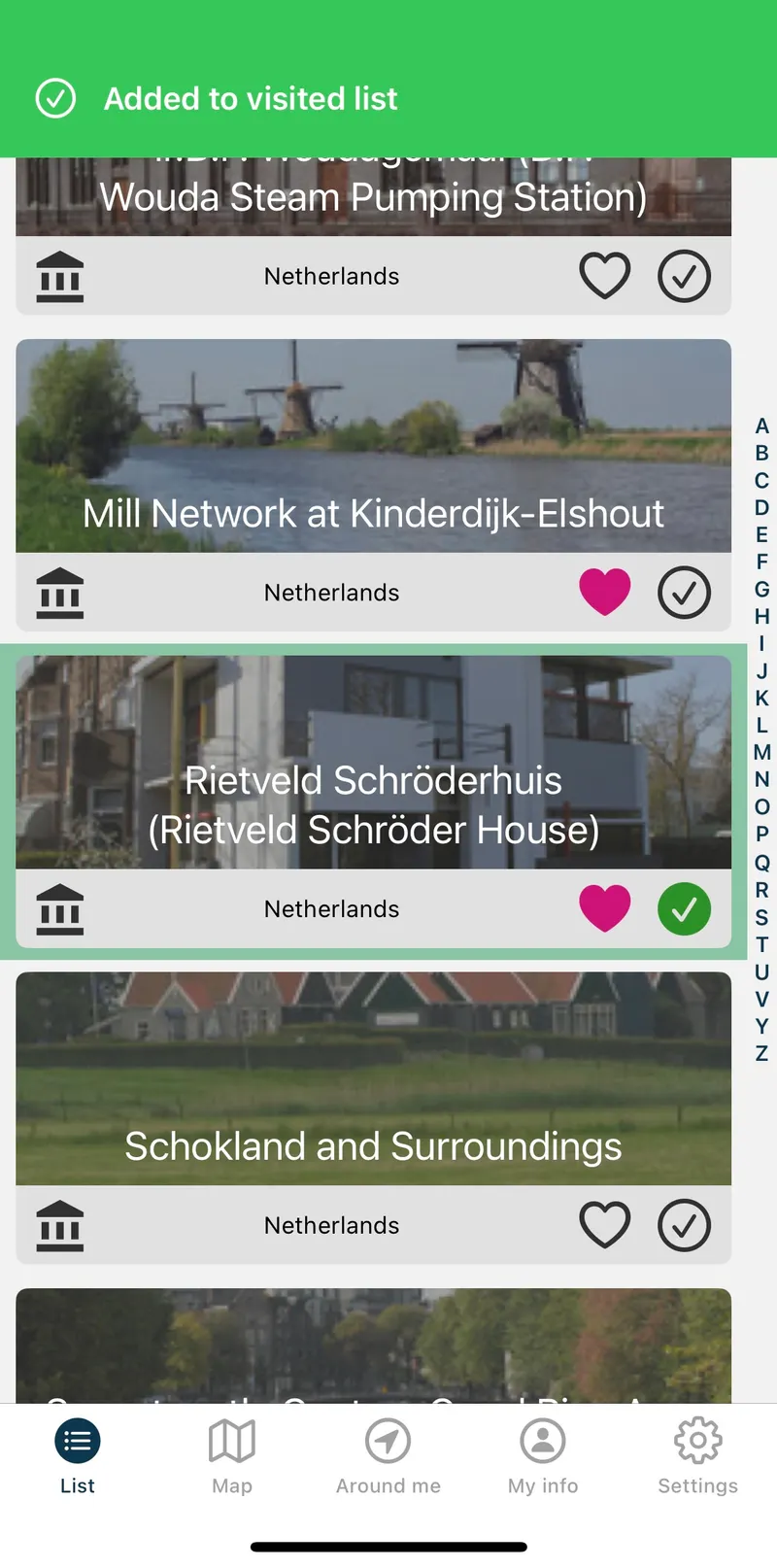Open the Schokland and Surroundings card
The image size is (777, 1568).
373,1078
